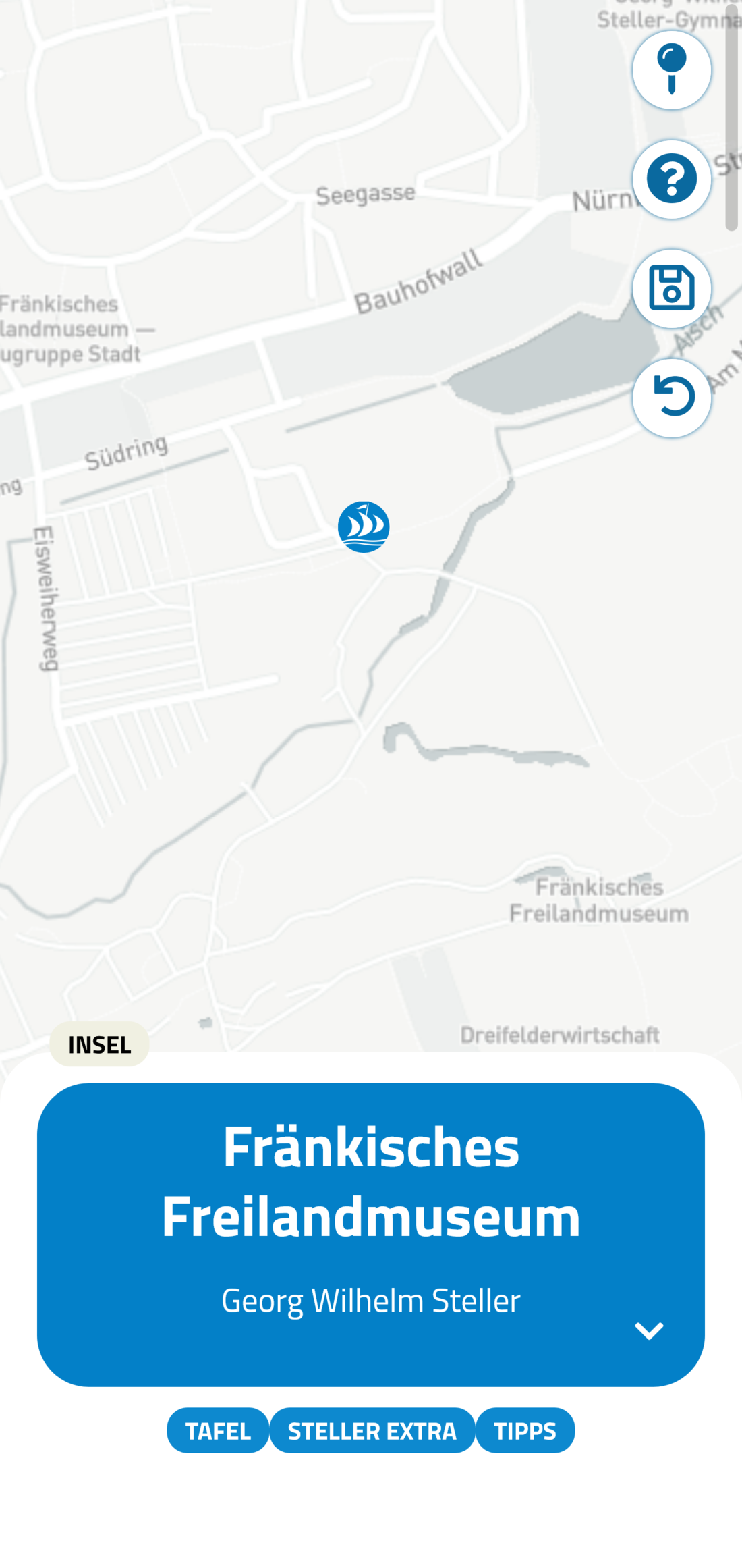Tap the INSEL tag

(99, 1044)
